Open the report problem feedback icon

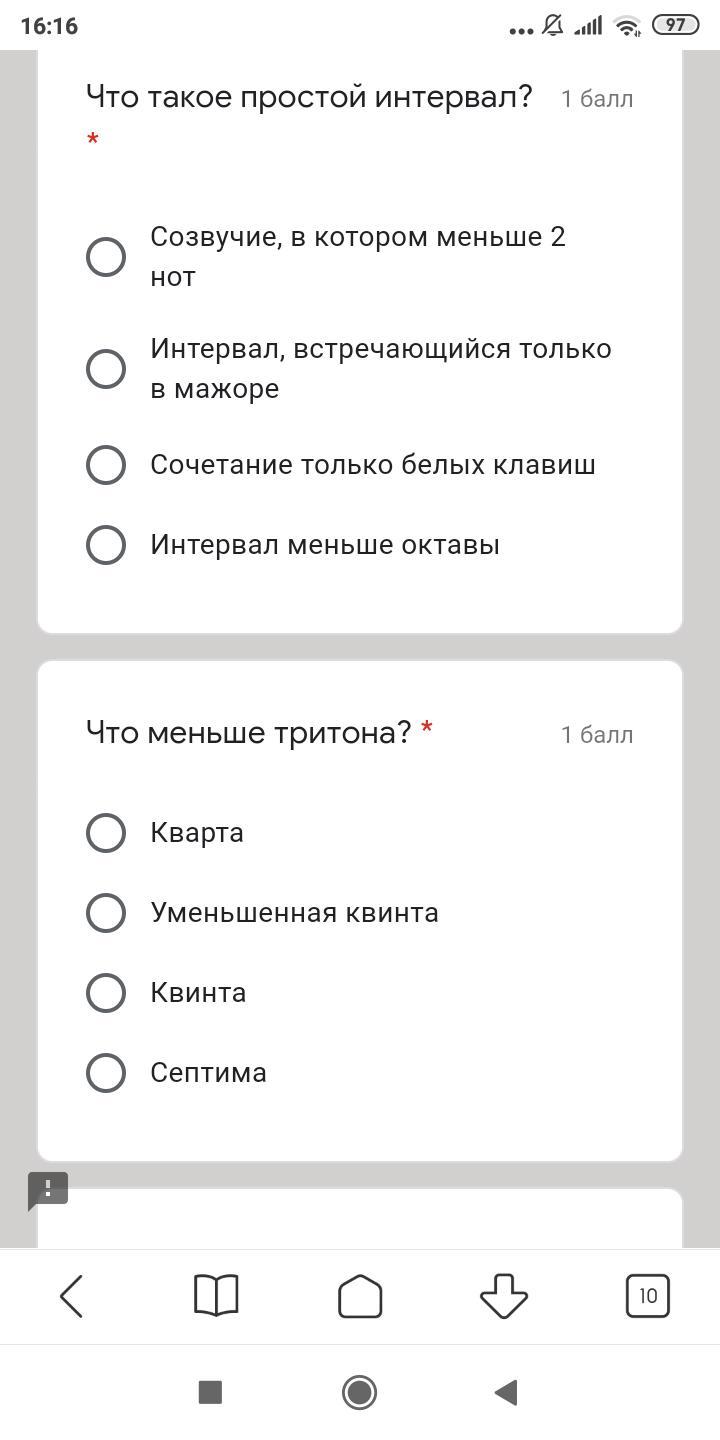pyautogui.click(x=48, y=1190)
